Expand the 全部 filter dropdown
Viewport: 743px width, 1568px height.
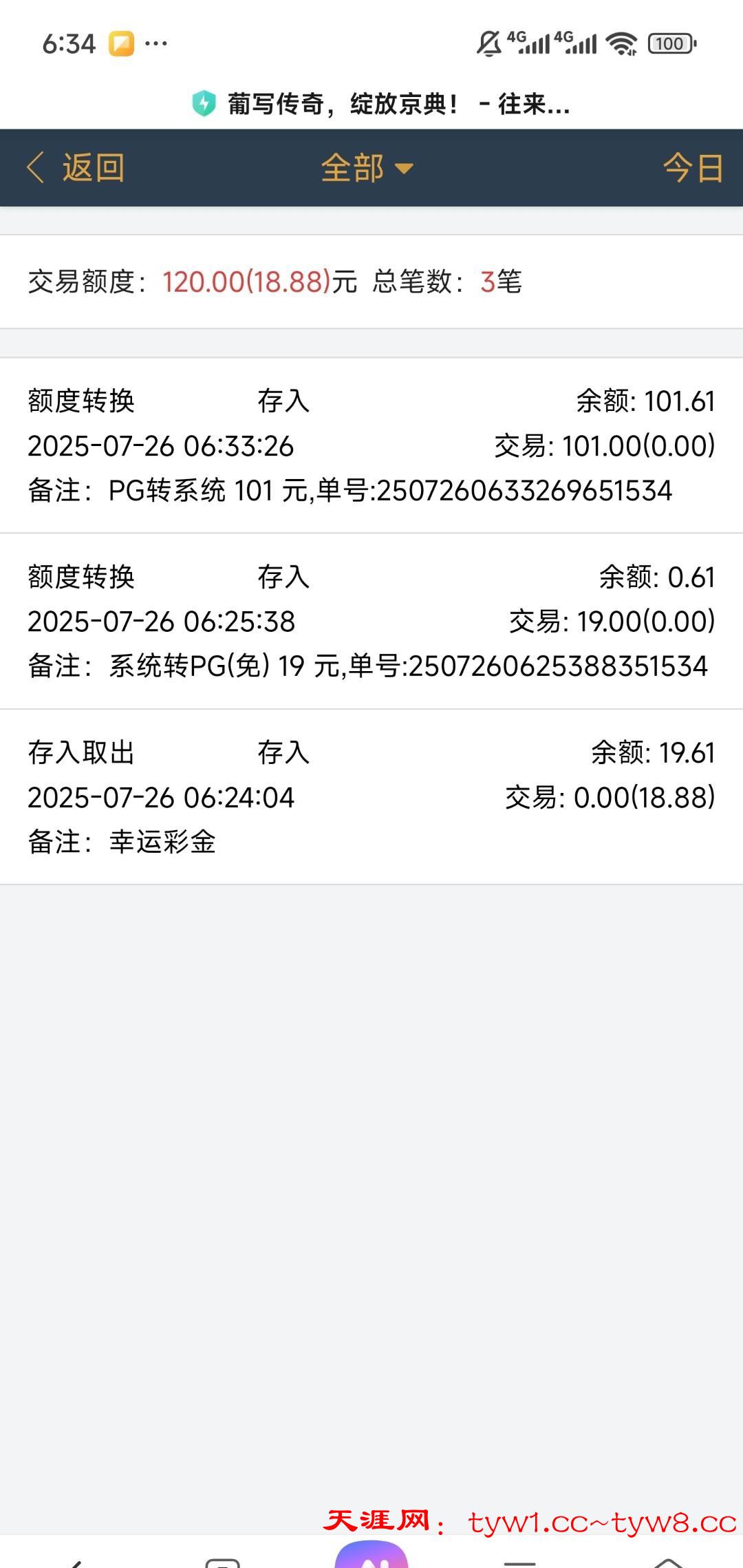point(367,168)
